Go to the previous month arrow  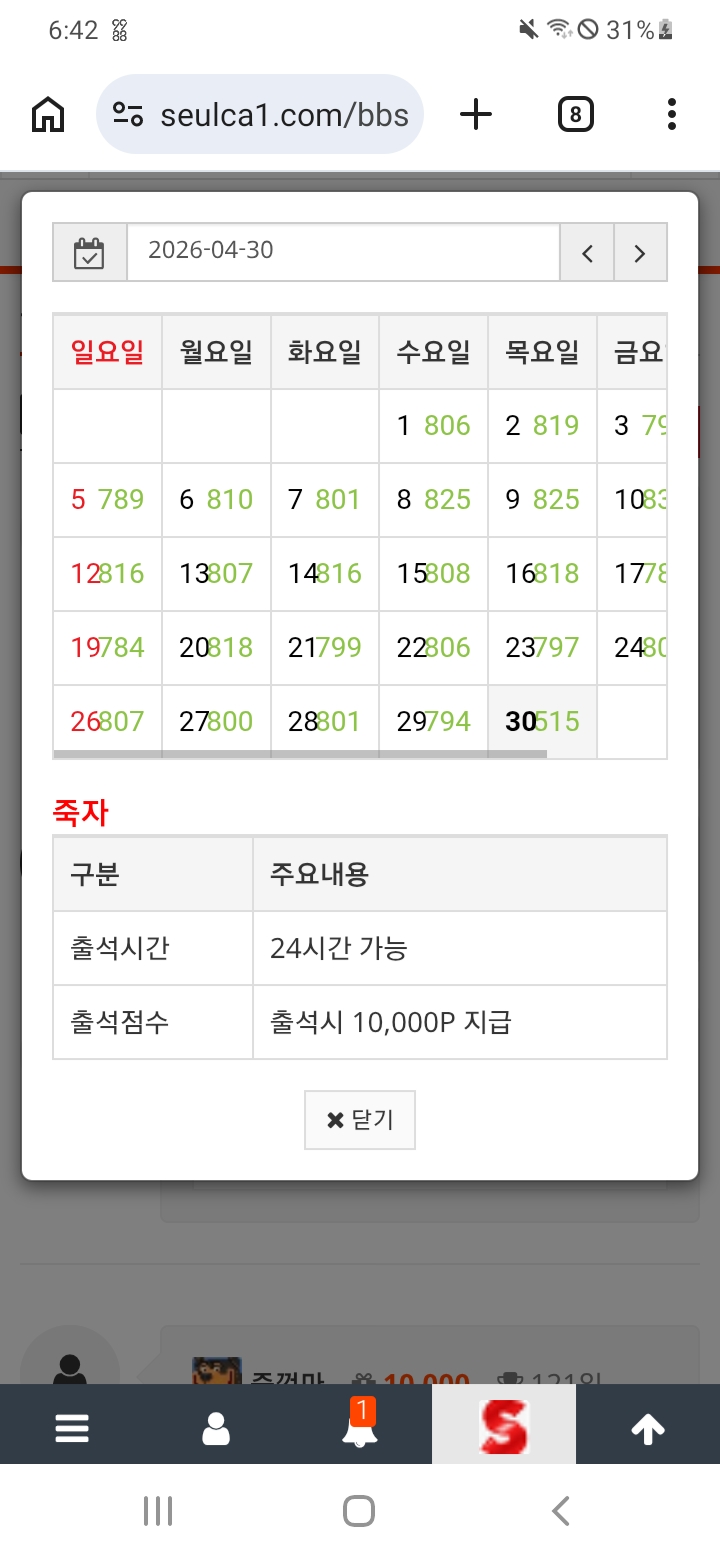[587, 253]
